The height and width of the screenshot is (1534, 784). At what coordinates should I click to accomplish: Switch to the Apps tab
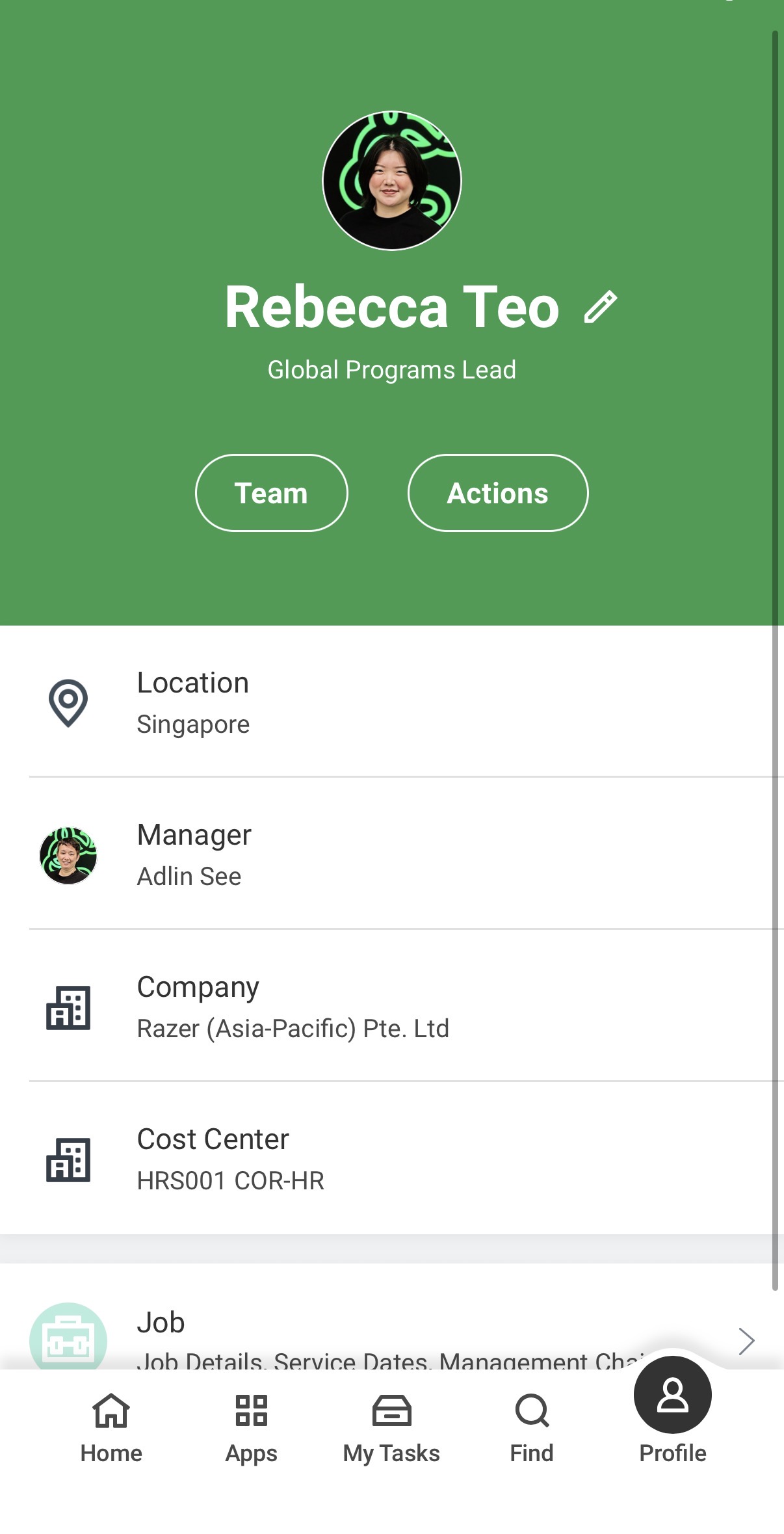[252, 1428]
